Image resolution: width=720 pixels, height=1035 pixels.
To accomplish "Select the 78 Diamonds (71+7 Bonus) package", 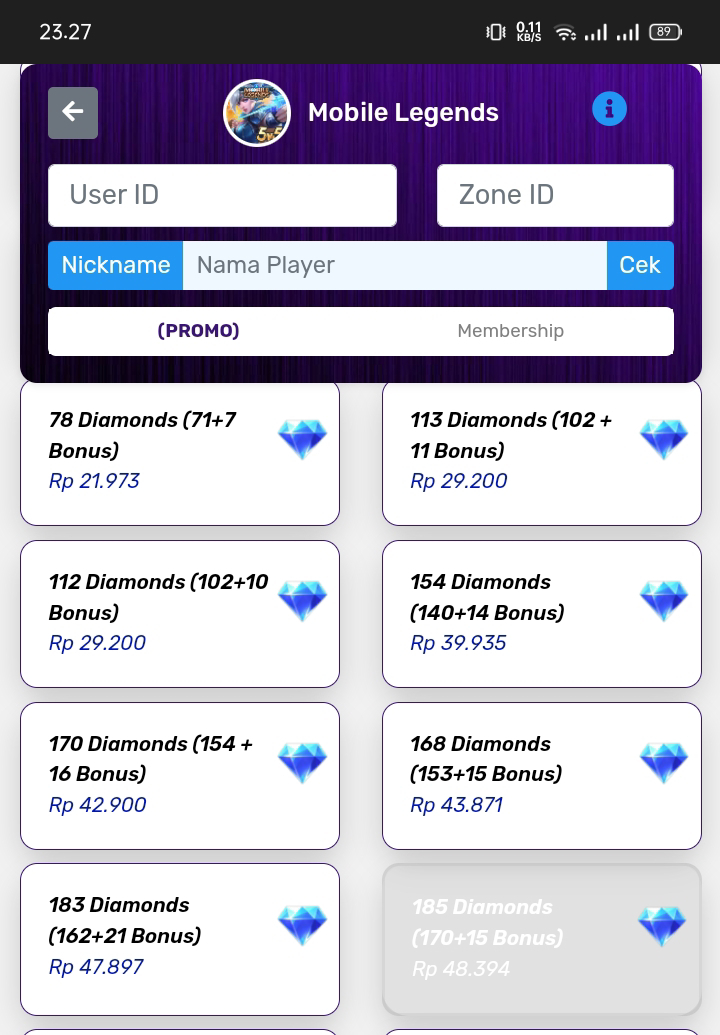I will coord(180,452).
